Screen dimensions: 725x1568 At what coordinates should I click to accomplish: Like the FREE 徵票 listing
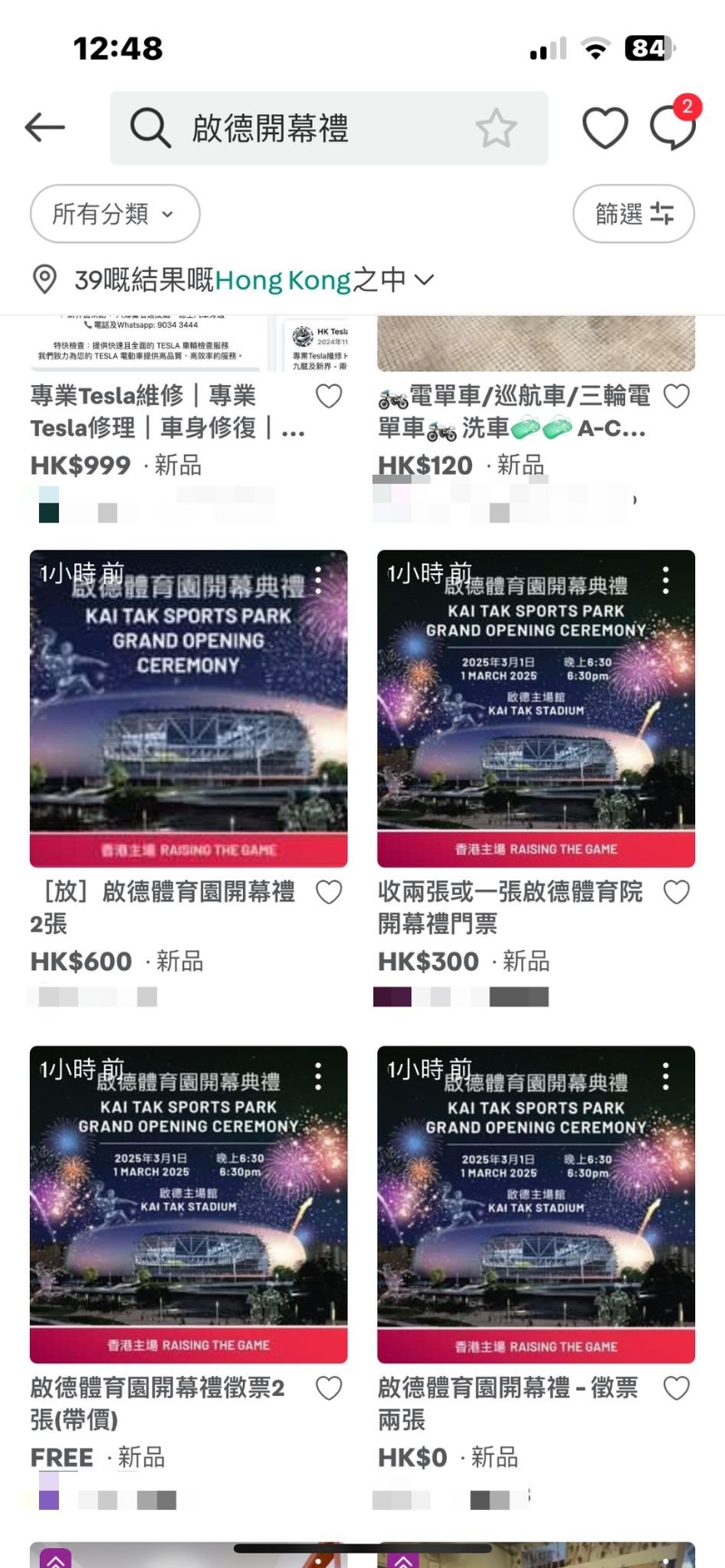click(328, 1389)
